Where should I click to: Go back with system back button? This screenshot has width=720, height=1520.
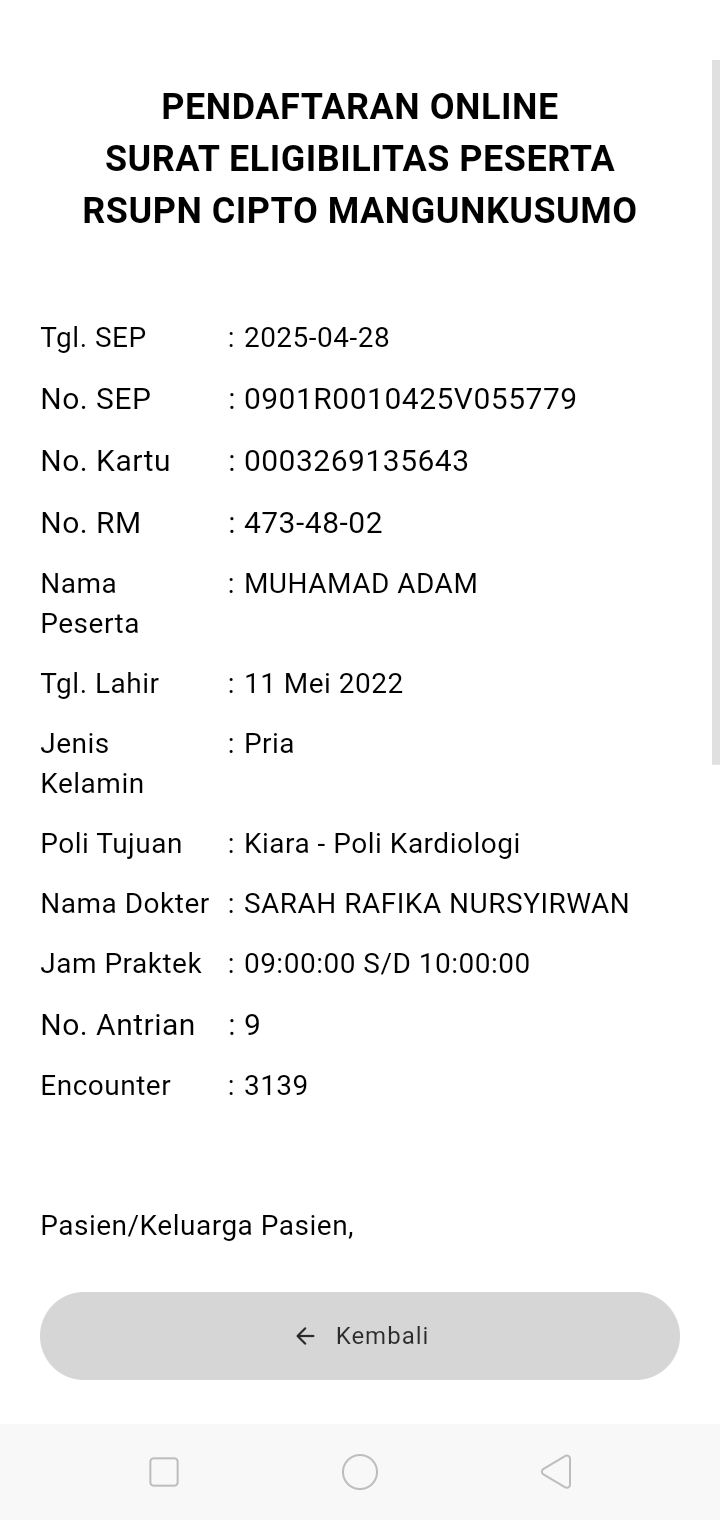(556, 1471)
